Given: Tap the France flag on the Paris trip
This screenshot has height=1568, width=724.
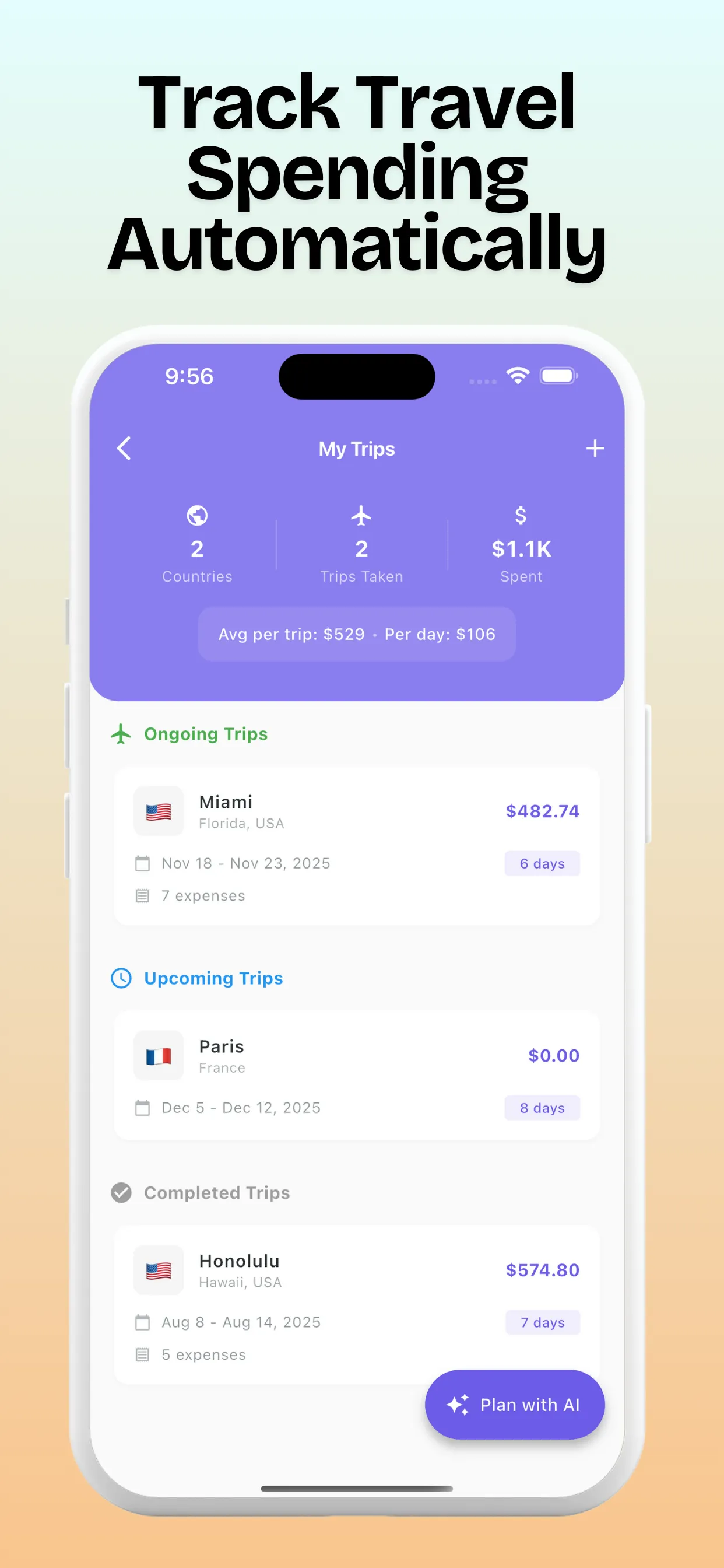Looking at the screenshot, I should tap(158, 1055).
